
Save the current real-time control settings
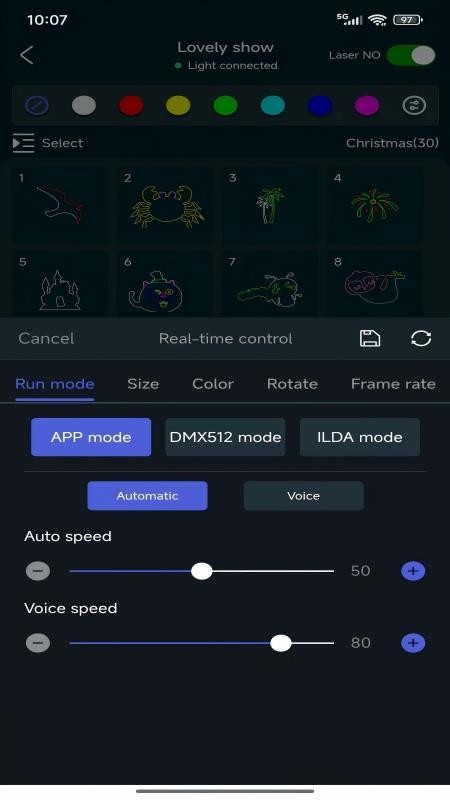(x=370, y=338)
